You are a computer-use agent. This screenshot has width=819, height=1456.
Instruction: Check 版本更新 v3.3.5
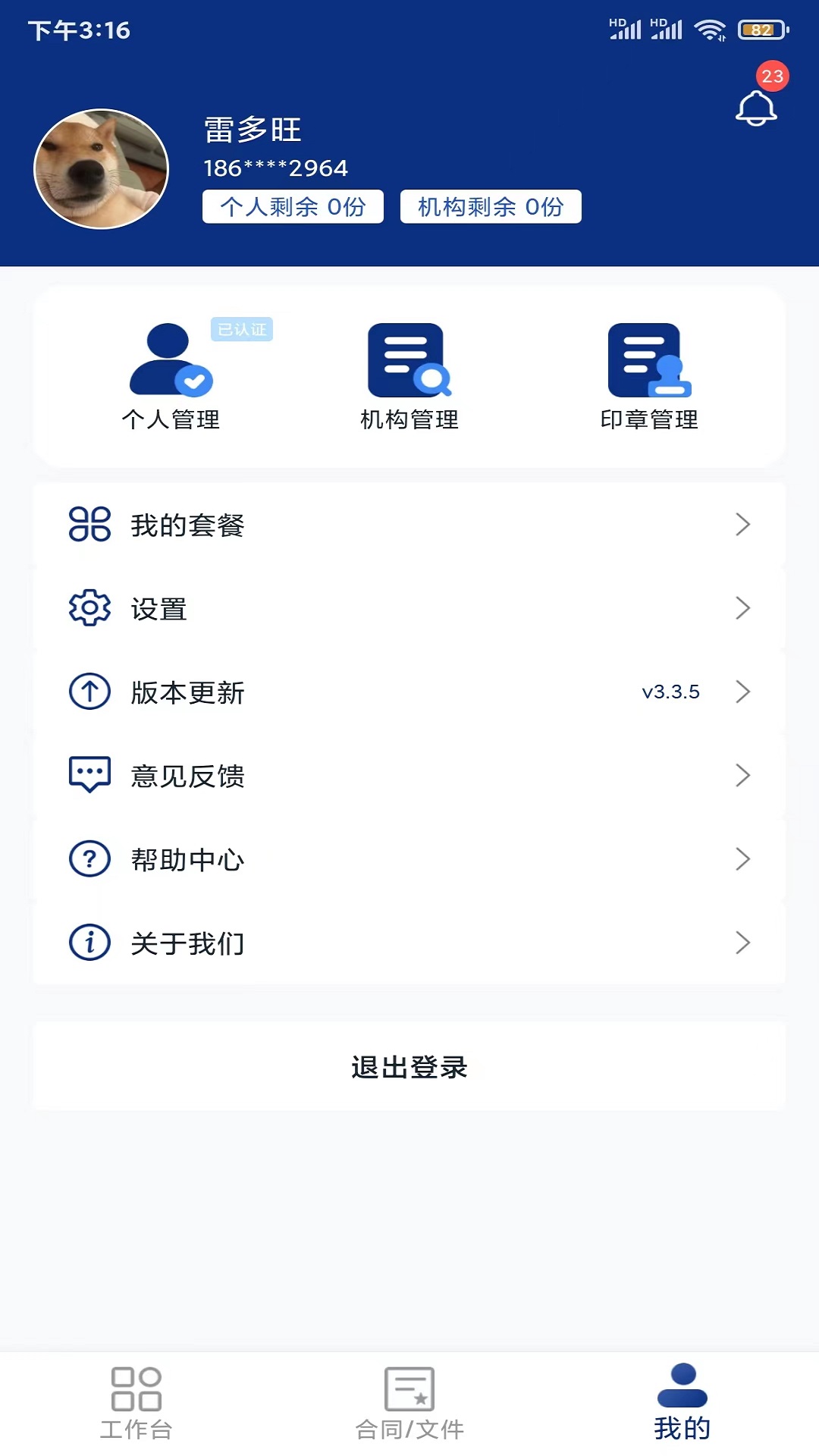pos(409,692)
